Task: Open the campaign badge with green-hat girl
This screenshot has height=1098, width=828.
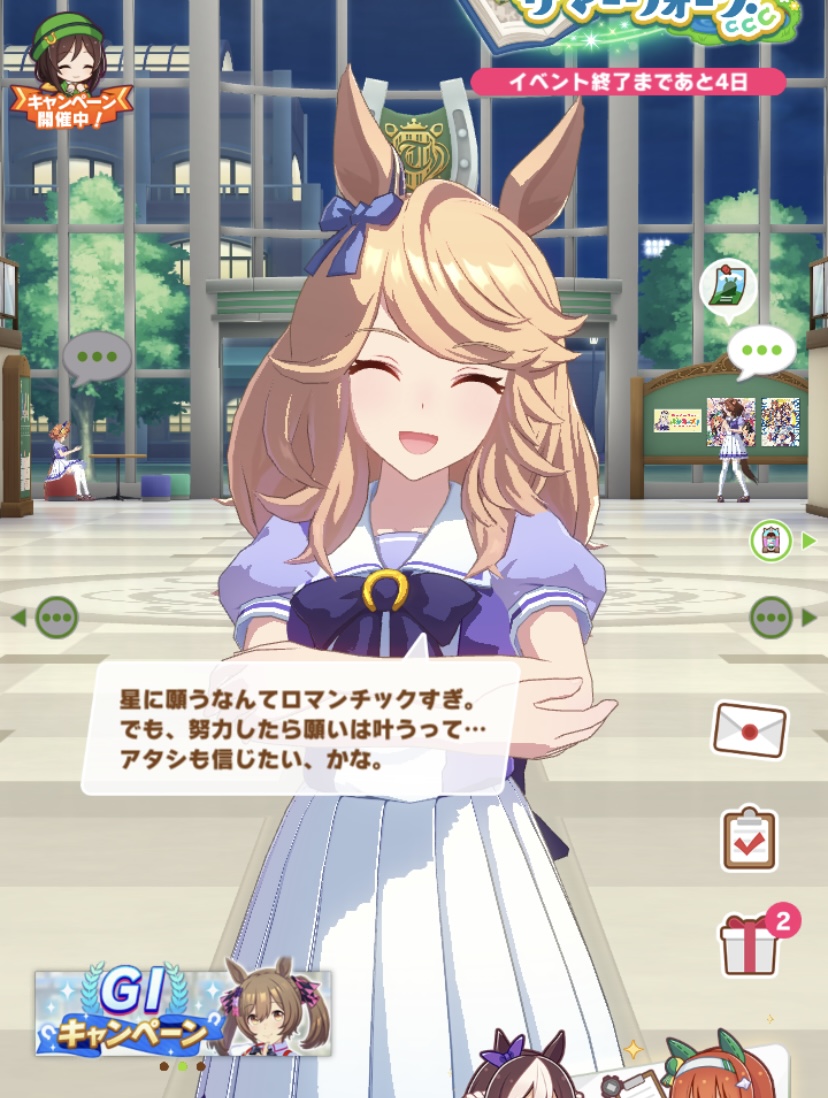Action: (x=70, y=74)
